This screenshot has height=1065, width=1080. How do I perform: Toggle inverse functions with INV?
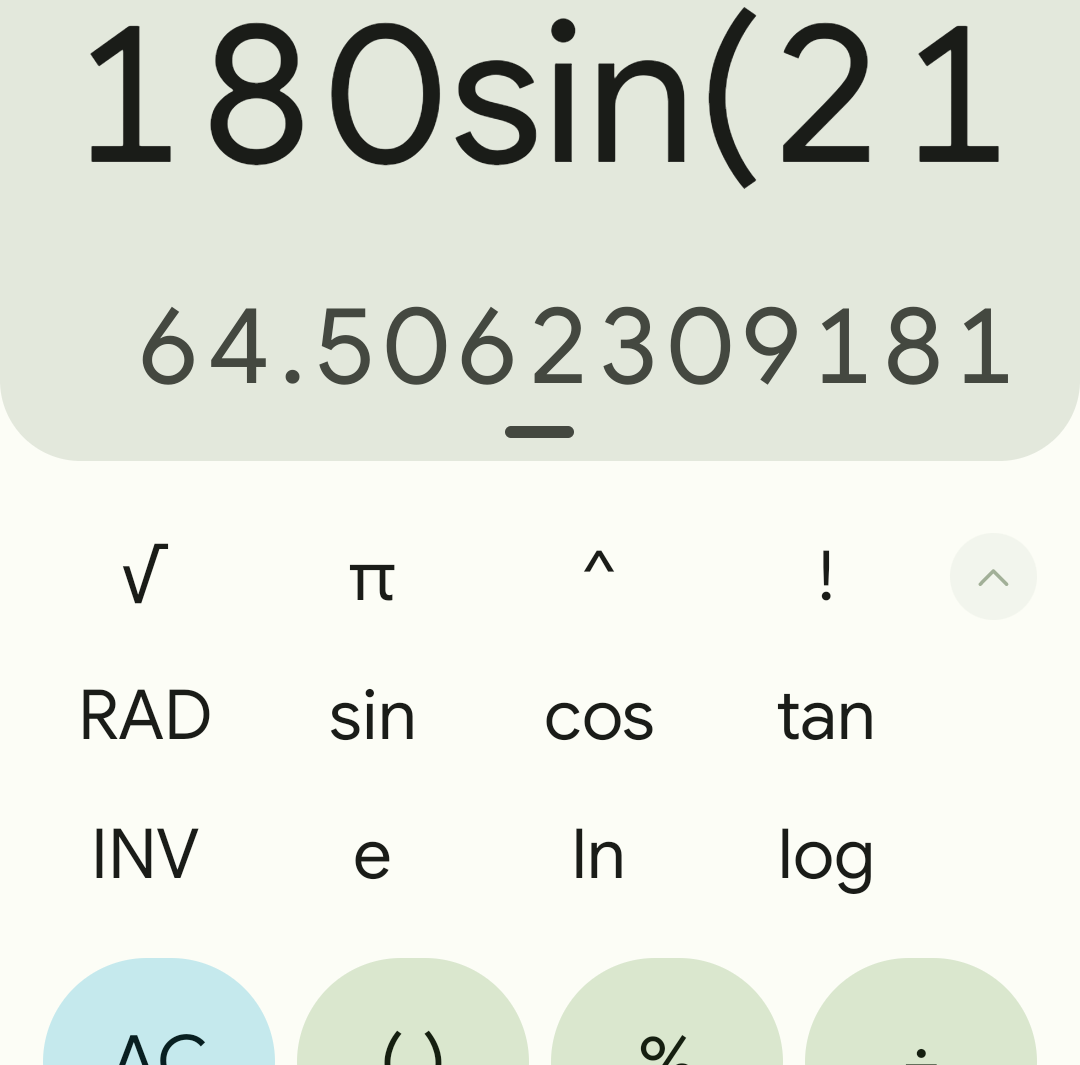click(x=144, y=855)
